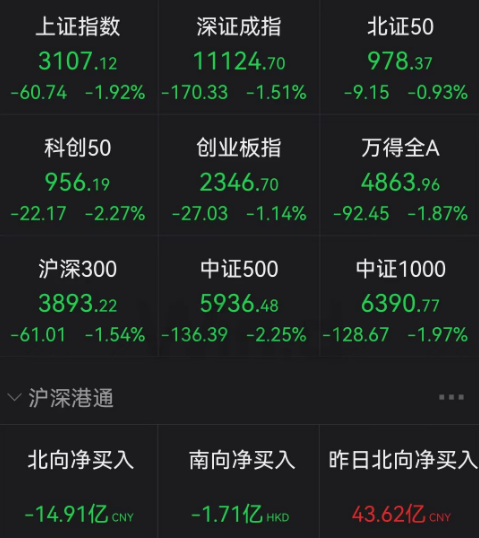
Task: Collapse the 沪深港通 section
Action: (x=14, y=398)
